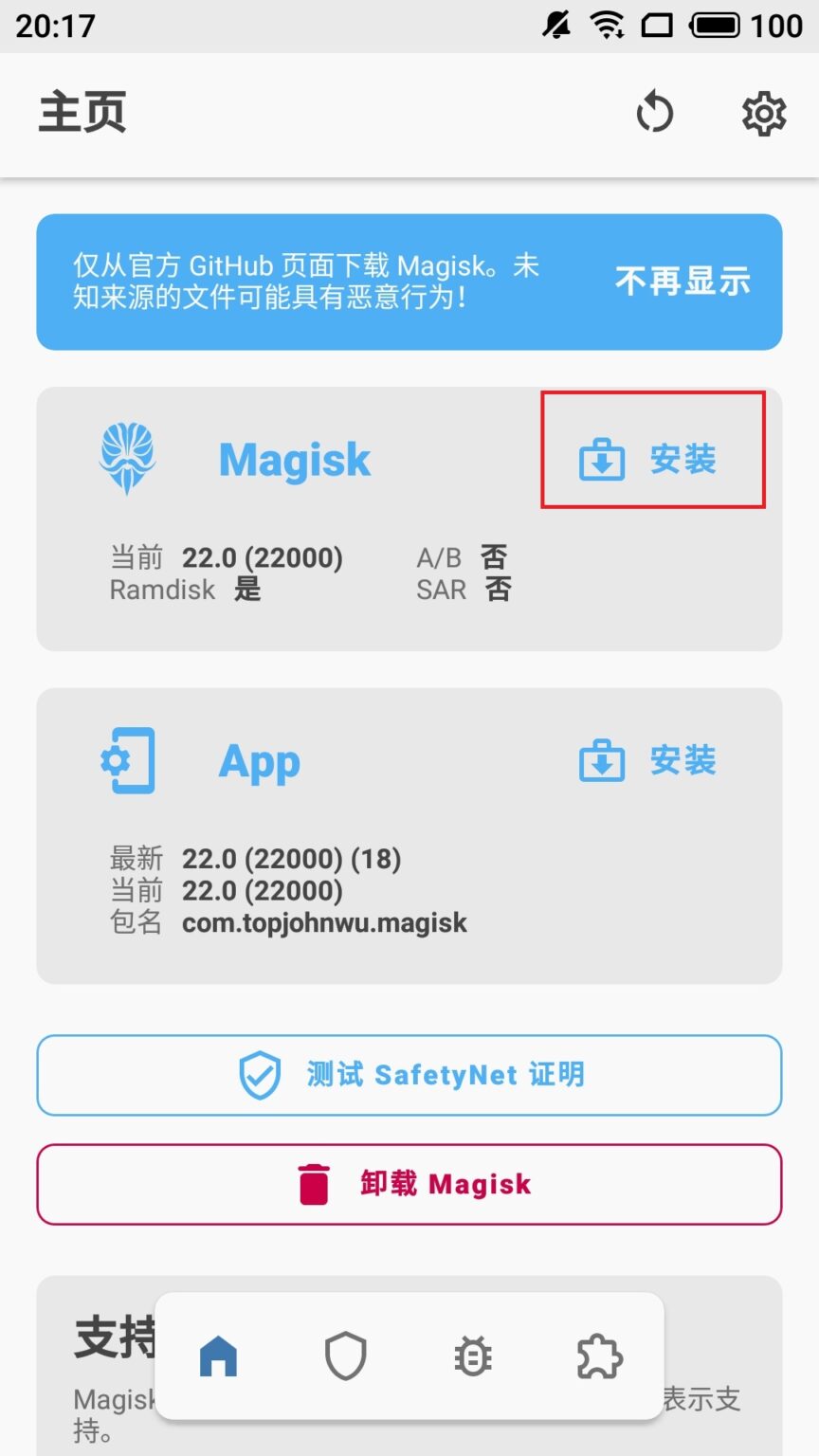Tap the App phone icon
The width and height of the screenshot is (819, 1456).
coord(130,760)
